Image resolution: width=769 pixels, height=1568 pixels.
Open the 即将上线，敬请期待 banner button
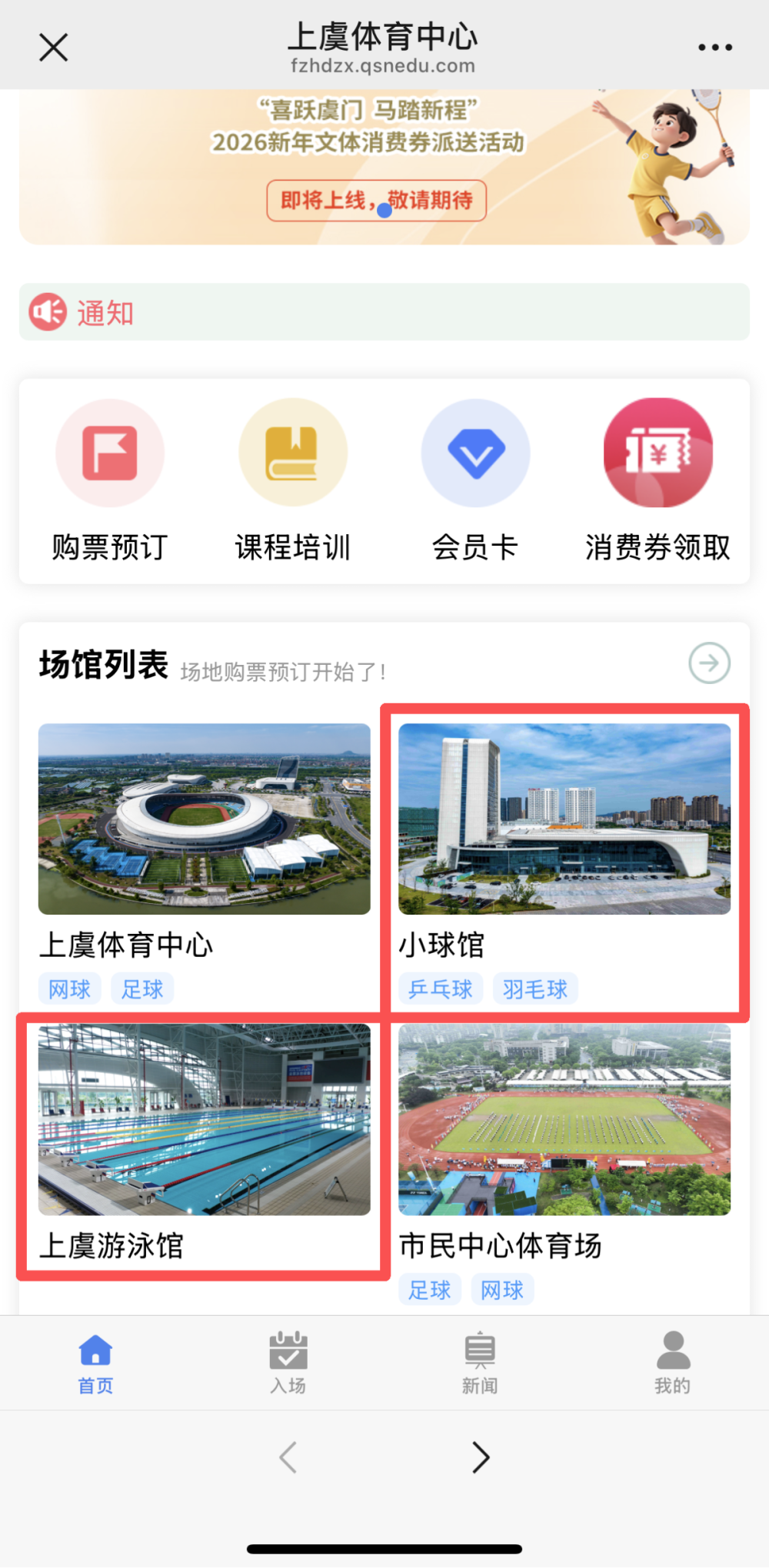[376, 200]
